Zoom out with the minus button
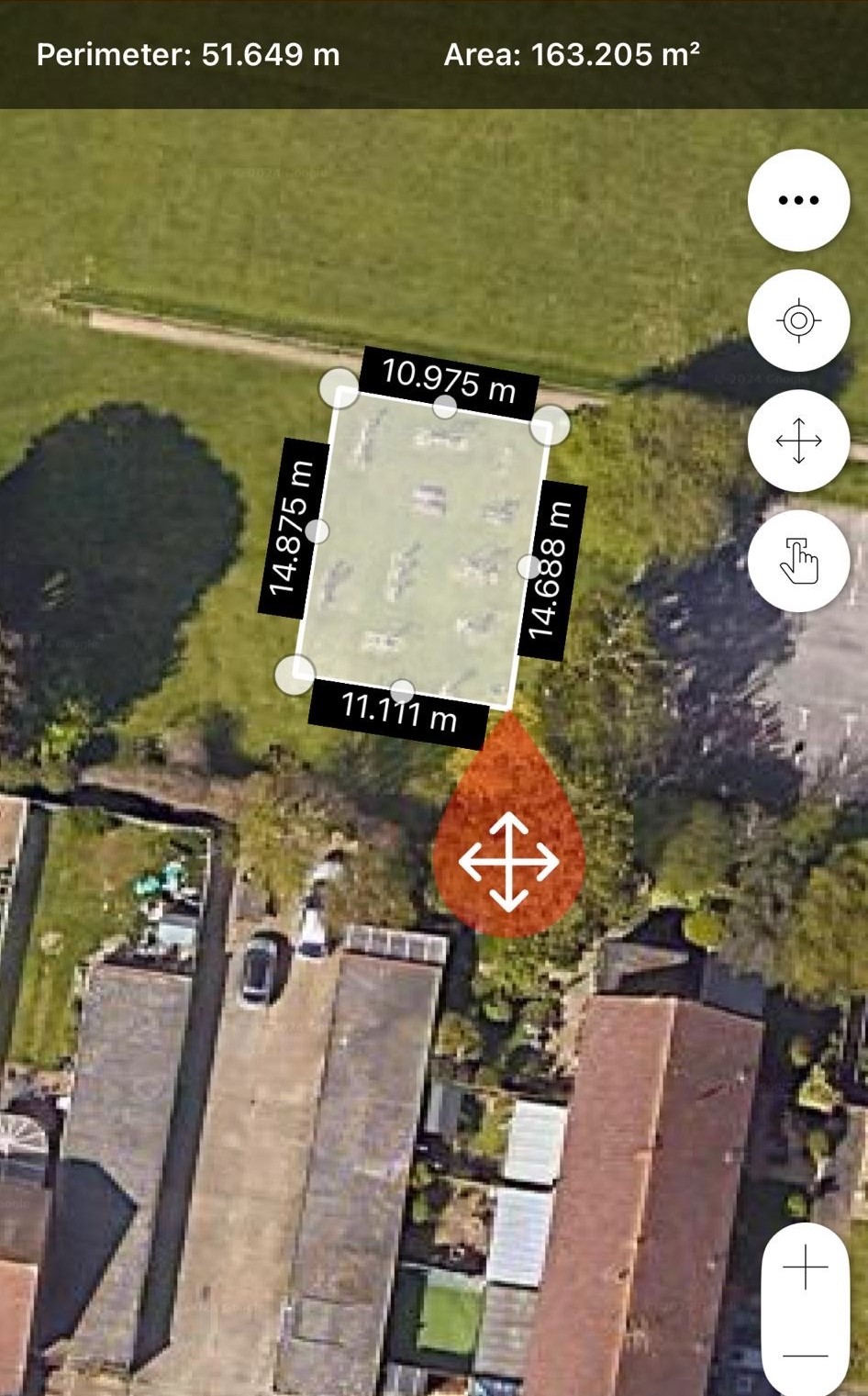The image size is (868, 1396). pyautogui.click(x=805, y=1355)
